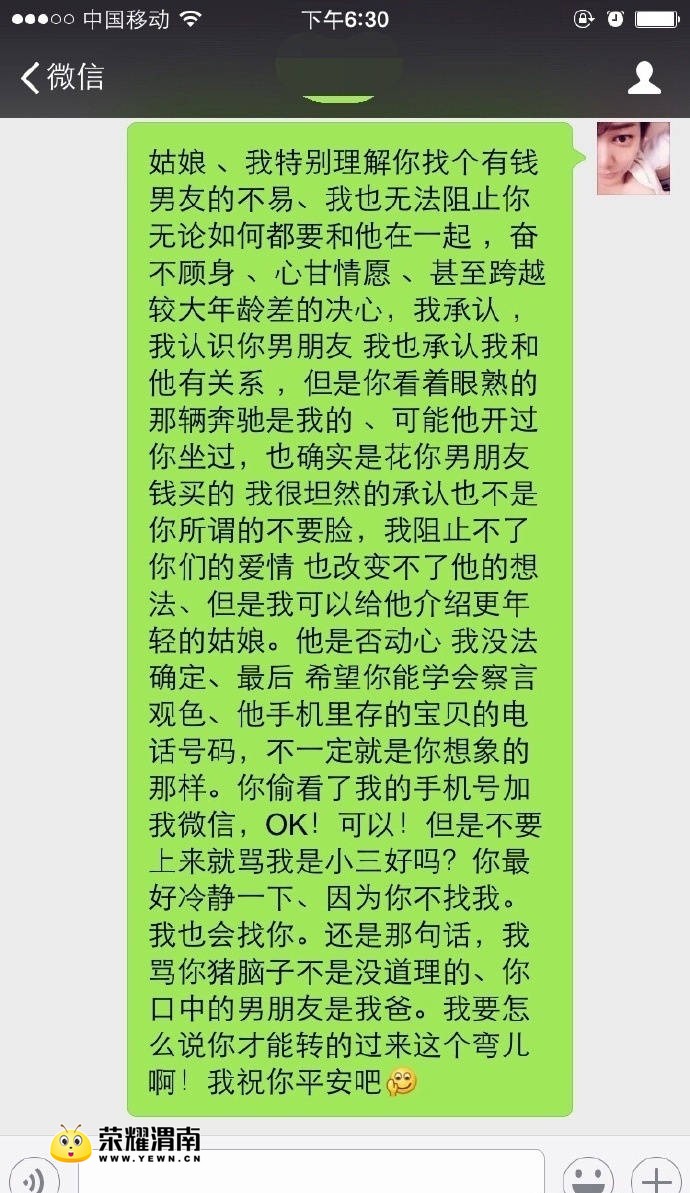690x1193 pixels.
Task: Open the emoji sticker panel
Action: (x=588, y=1177)
